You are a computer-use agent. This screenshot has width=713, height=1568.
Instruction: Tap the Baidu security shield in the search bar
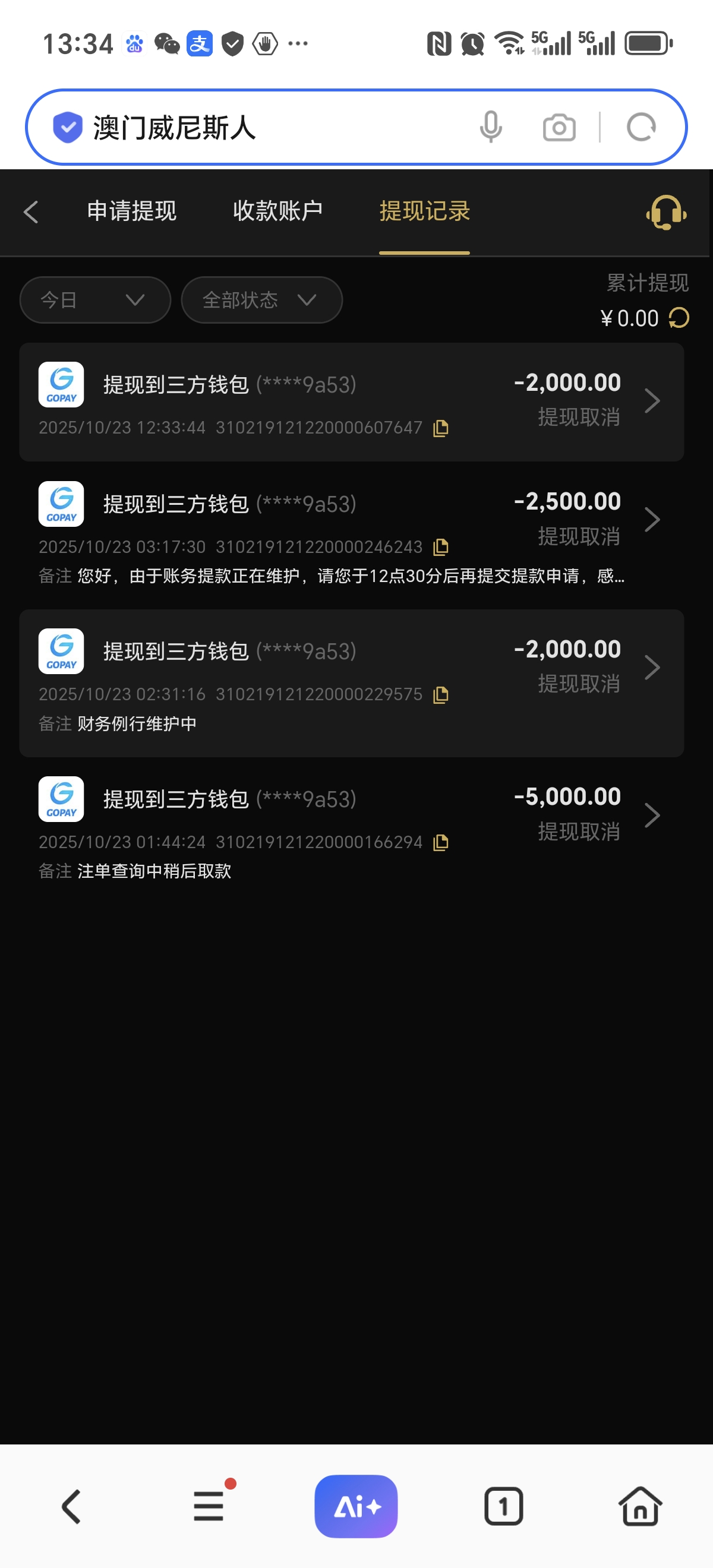[68, 127]
